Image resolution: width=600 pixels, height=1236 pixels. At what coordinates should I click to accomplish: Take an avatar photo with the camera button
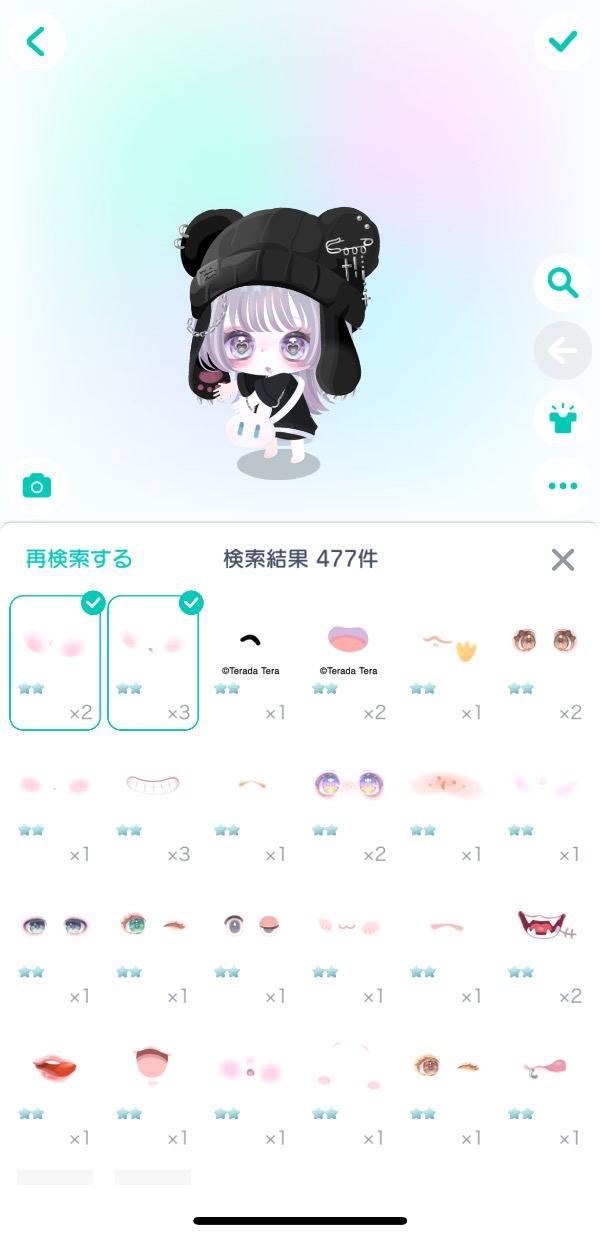37,486
